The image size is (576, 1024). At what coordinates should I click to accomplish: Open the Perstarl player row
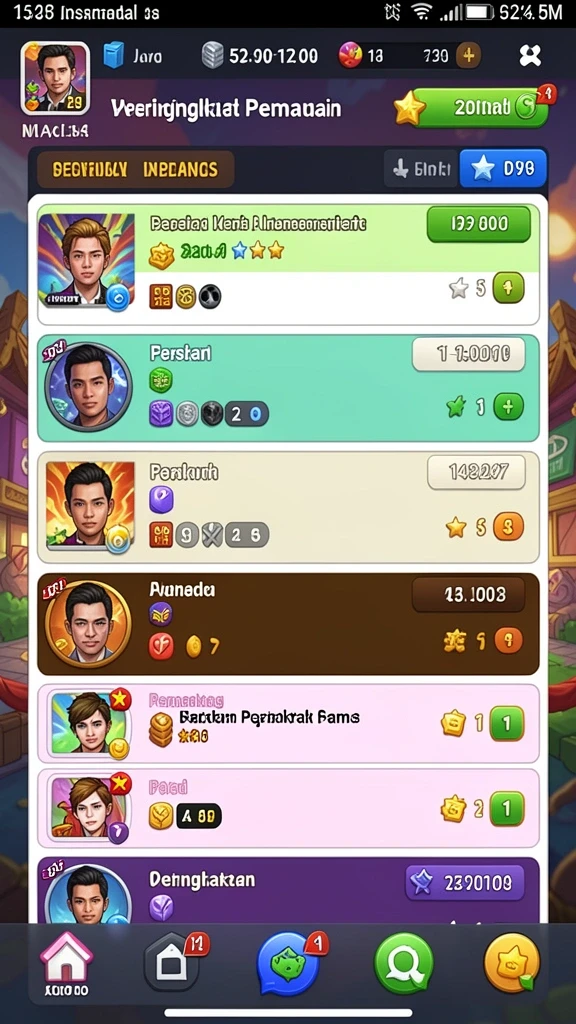click(288, 389)
